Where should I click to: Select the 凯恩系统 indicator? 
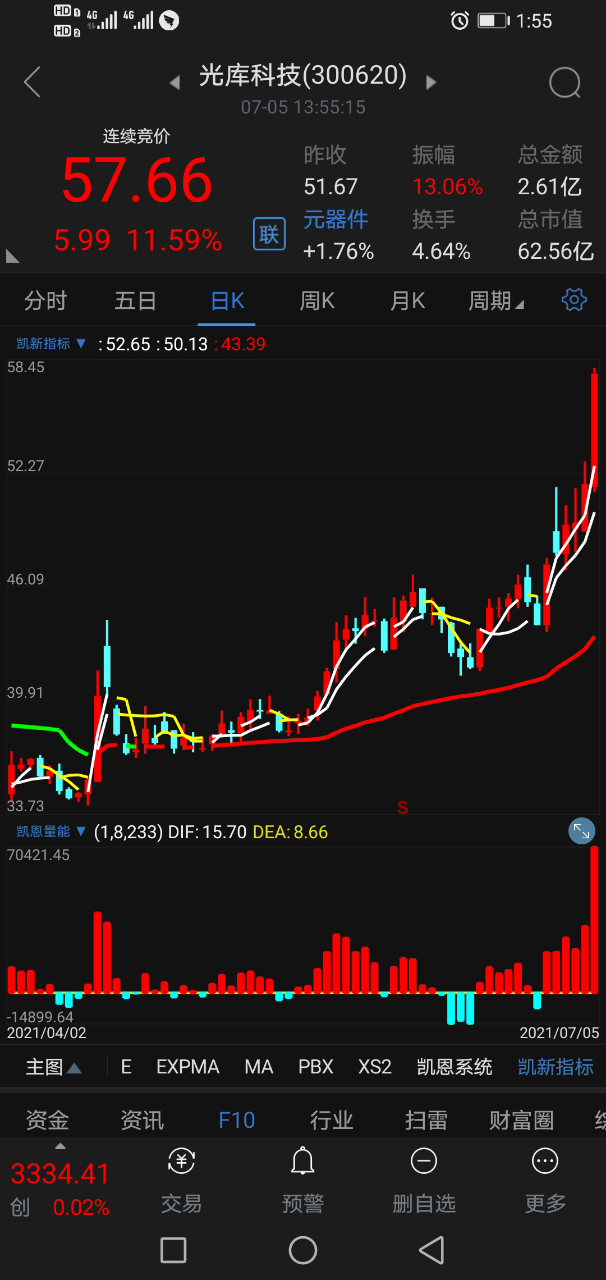pyautogui.click(x=455, y=1067)
